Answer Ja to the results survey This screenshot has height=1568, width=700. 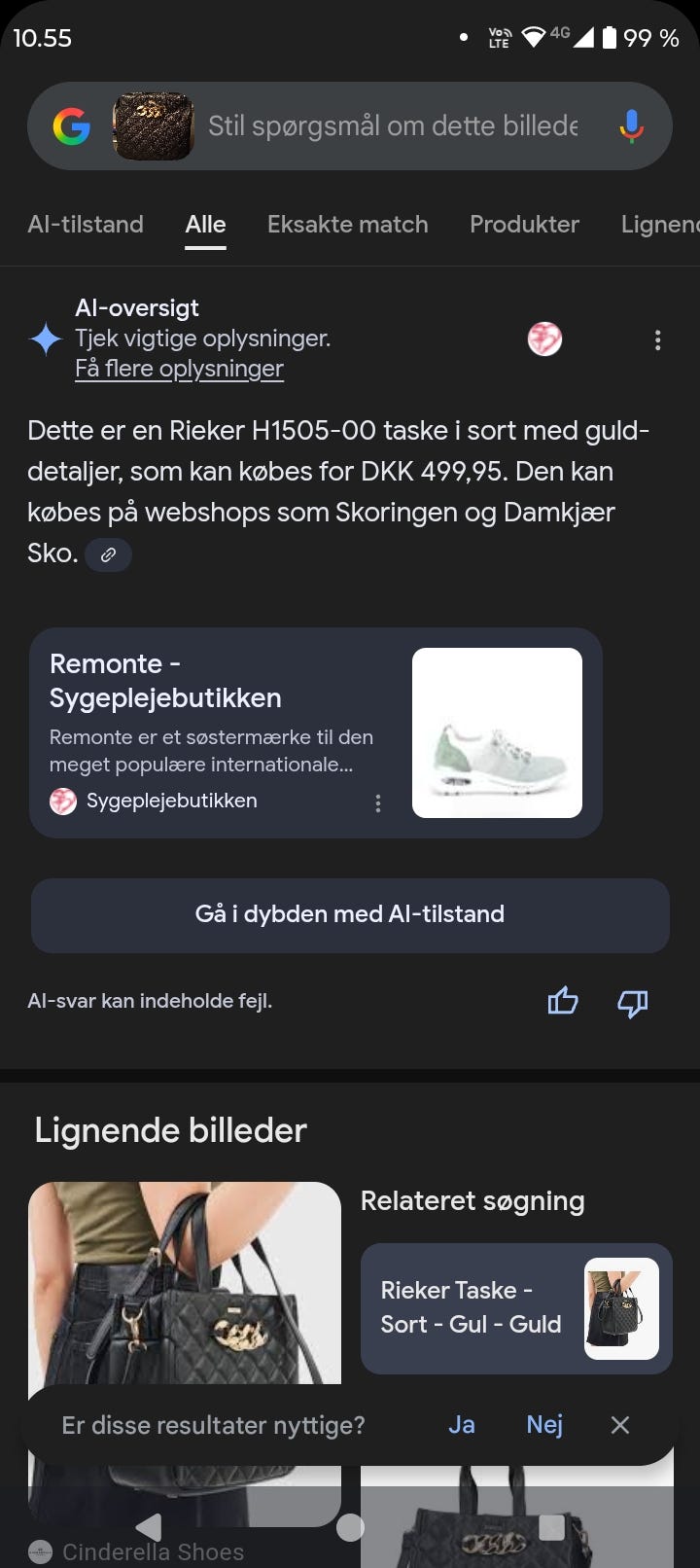462,1425
